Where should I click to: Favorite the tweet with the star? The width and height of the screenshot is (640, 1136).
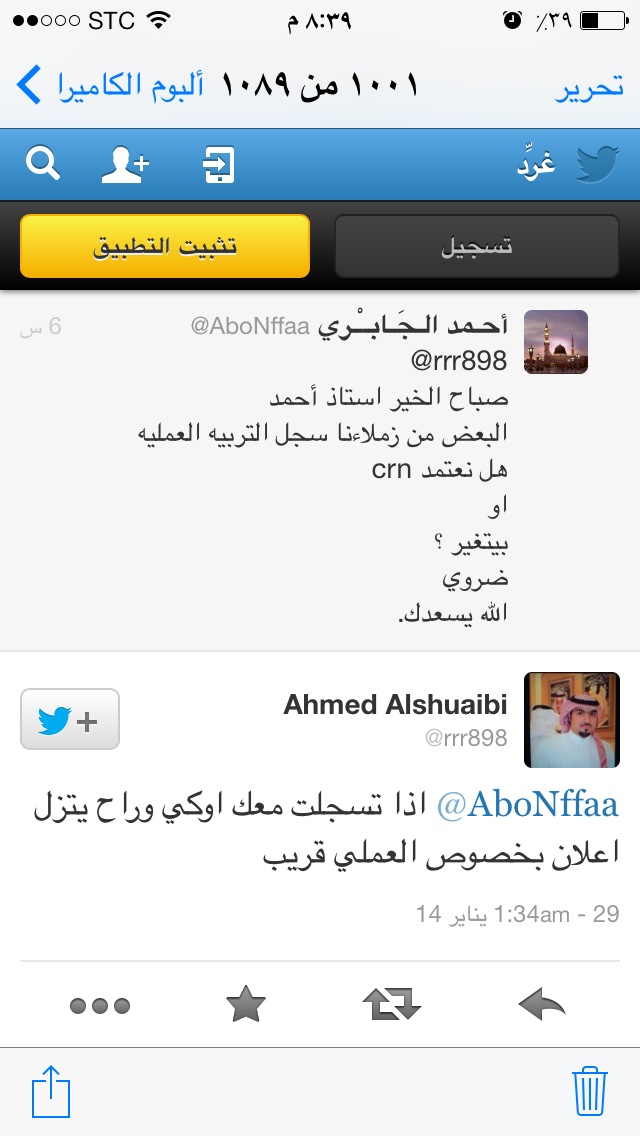click(x=246, y=1004)
